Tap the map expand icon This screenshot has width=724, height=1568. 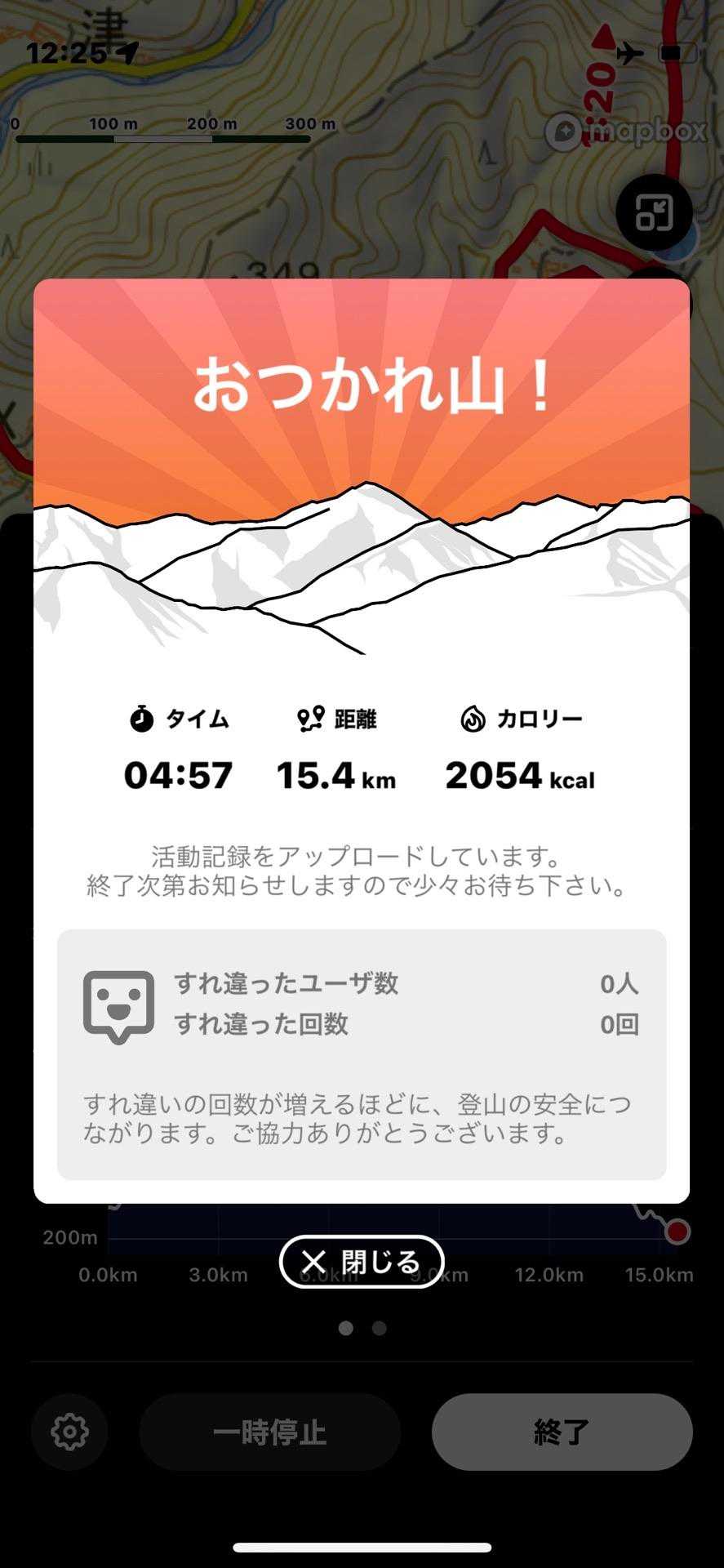(x=655, y=213)
